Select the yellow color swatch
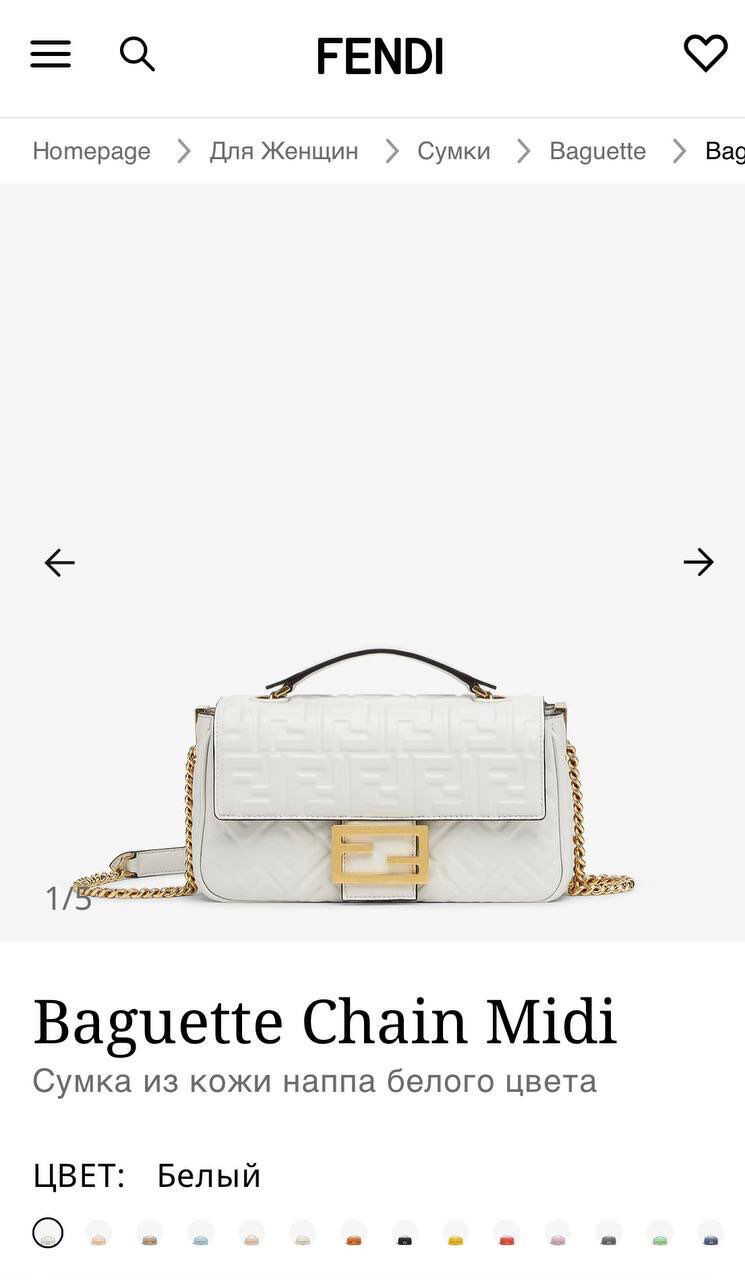The image size is (745, 1280). click(x=455, y=1233)
